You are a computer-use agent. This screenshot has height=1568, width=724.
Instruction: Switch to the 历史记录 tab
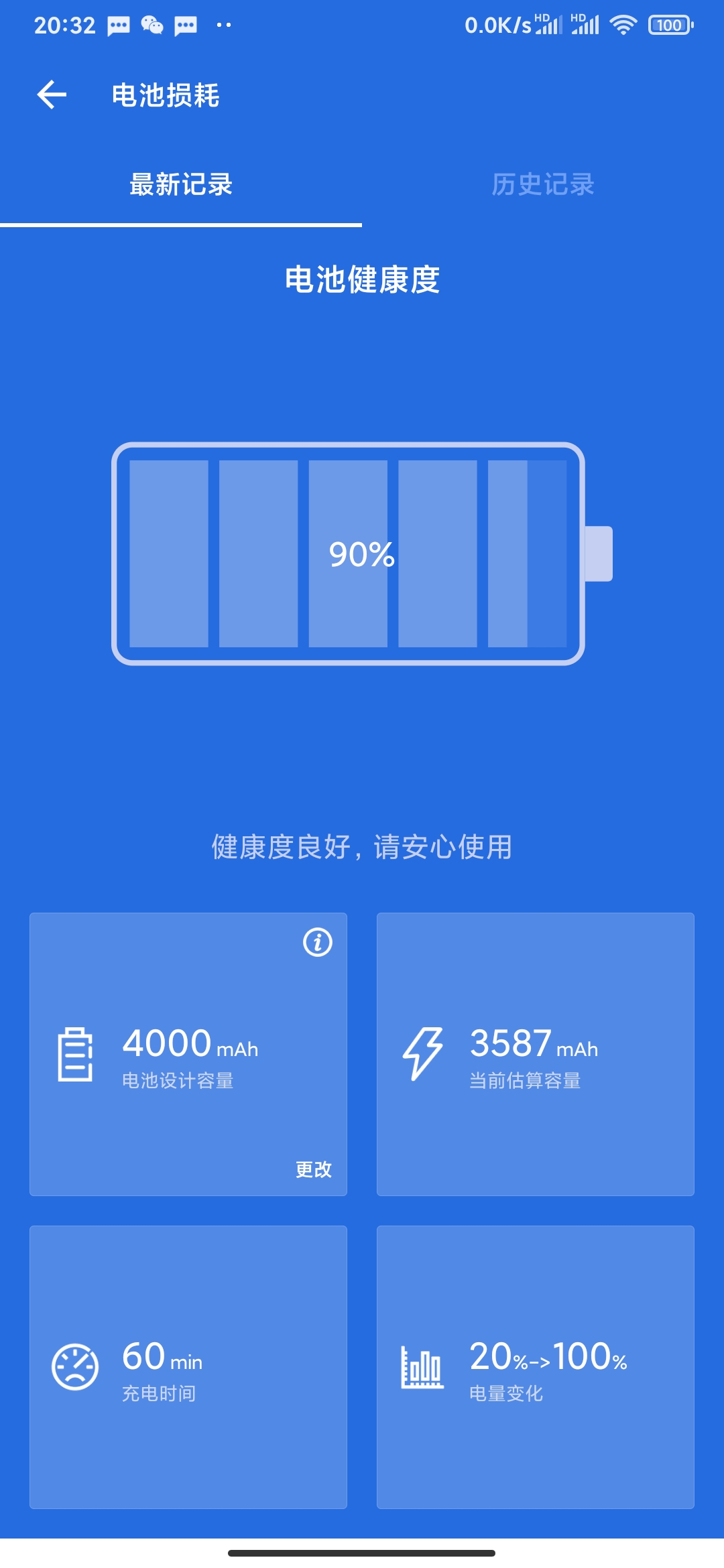click(543, 184)
